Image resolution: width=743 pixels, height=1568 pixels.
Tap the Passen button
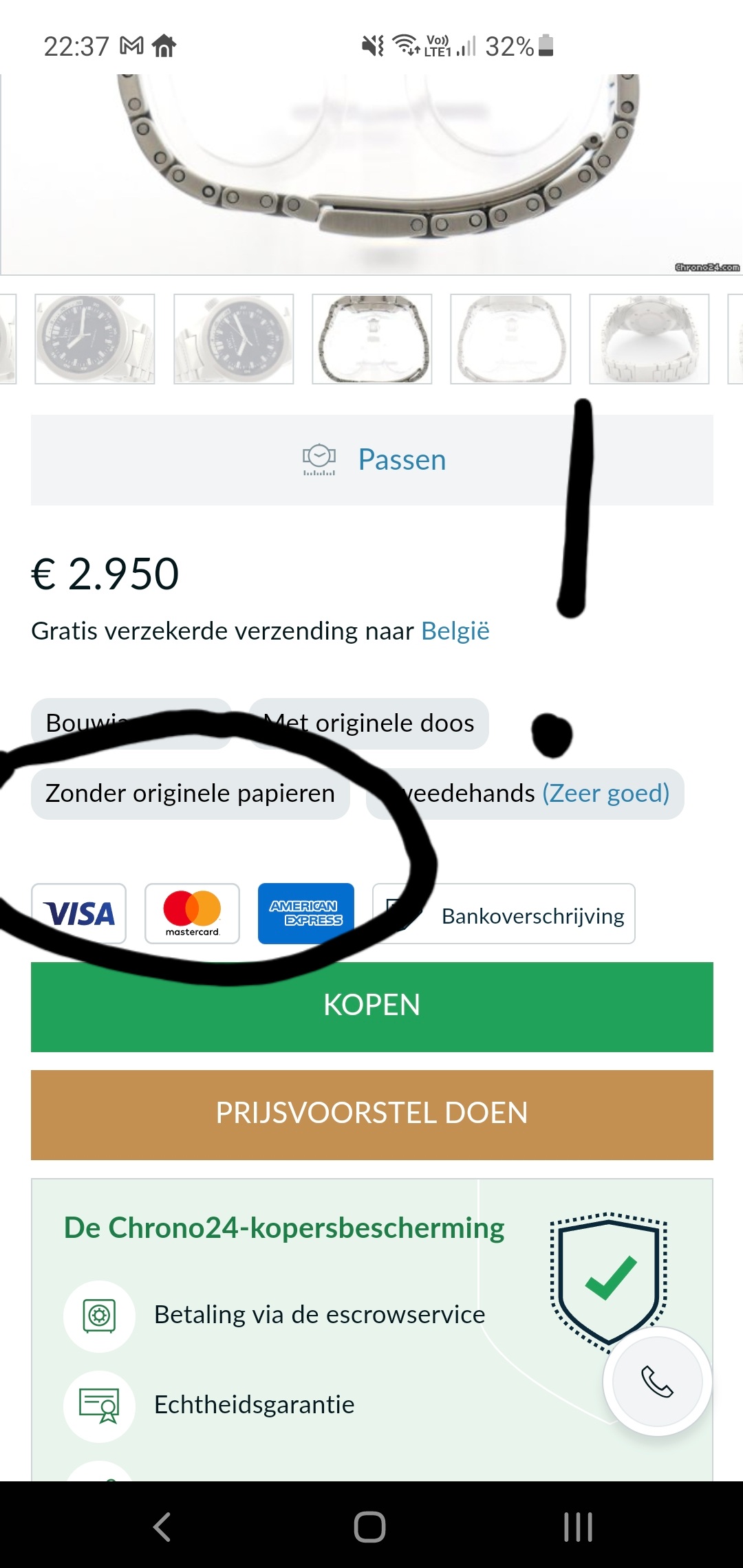pos(371,459)
